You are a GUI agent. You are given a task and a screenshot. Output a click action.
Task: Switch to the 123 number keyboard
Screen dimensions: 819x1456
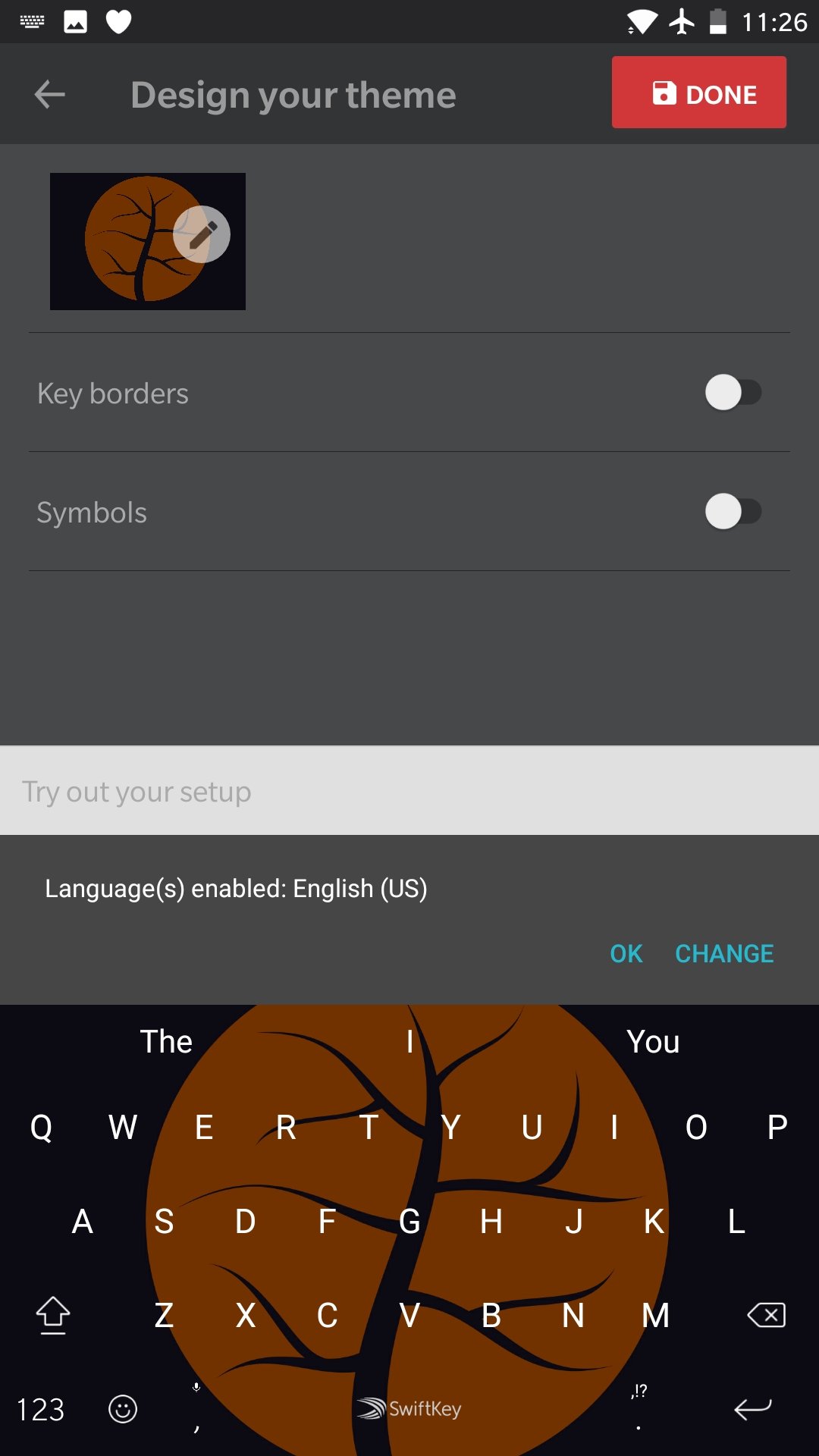point(41,1410)
